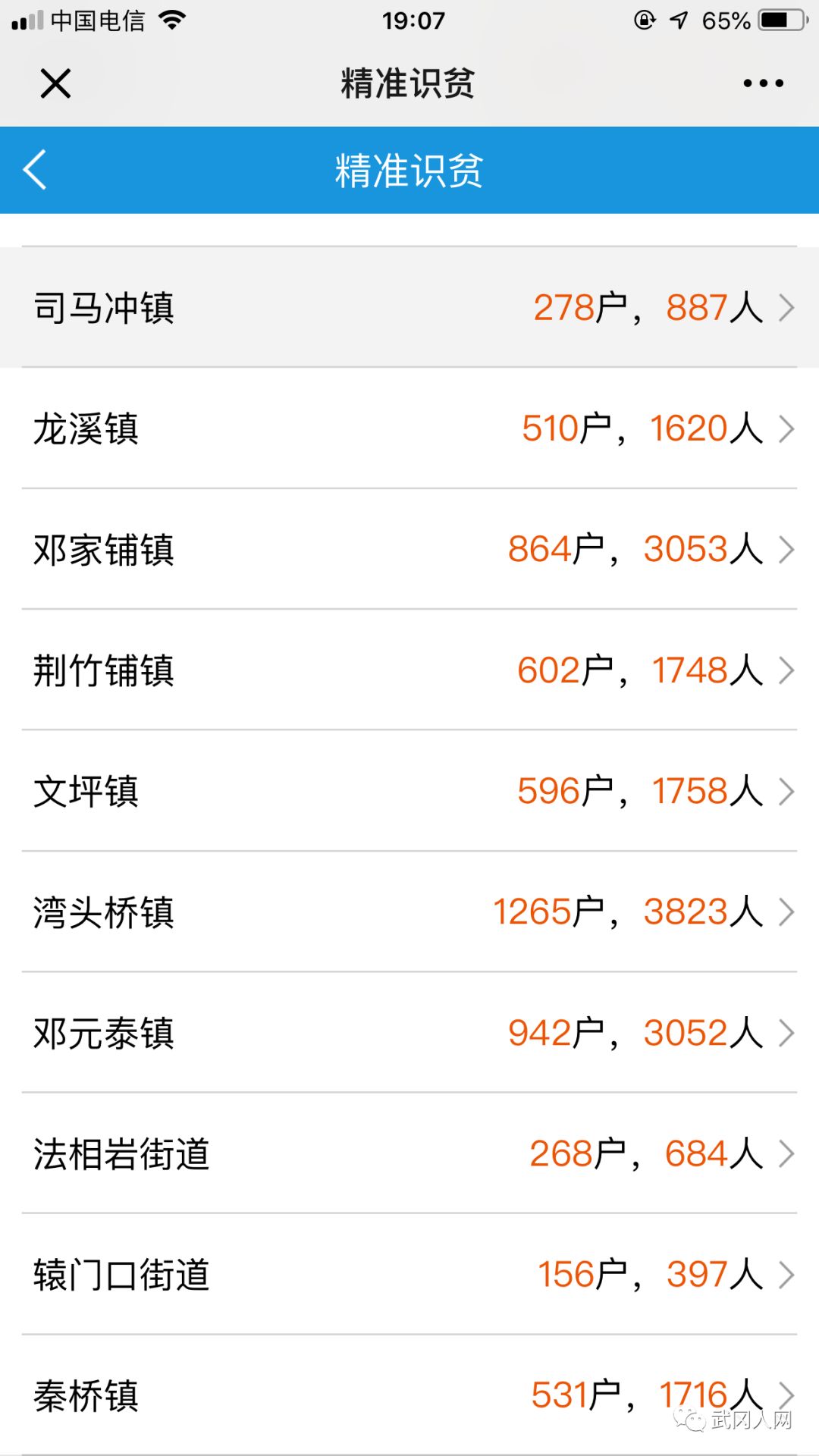The width and height of the screenshot is (819, 1456).
Task: Open 文坪镇 poverty data
Action: pos(409,791)
